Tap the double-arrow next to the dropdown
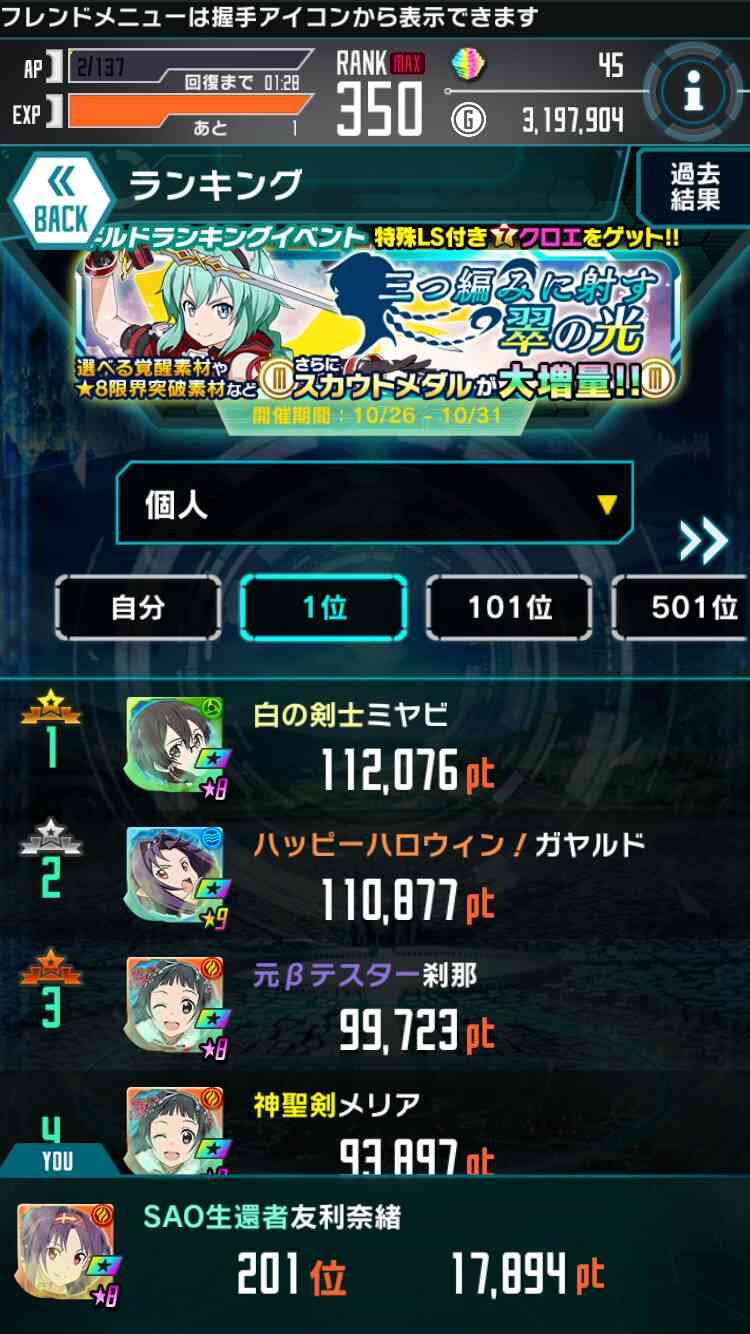750x1334 pixels. point(703,542)
